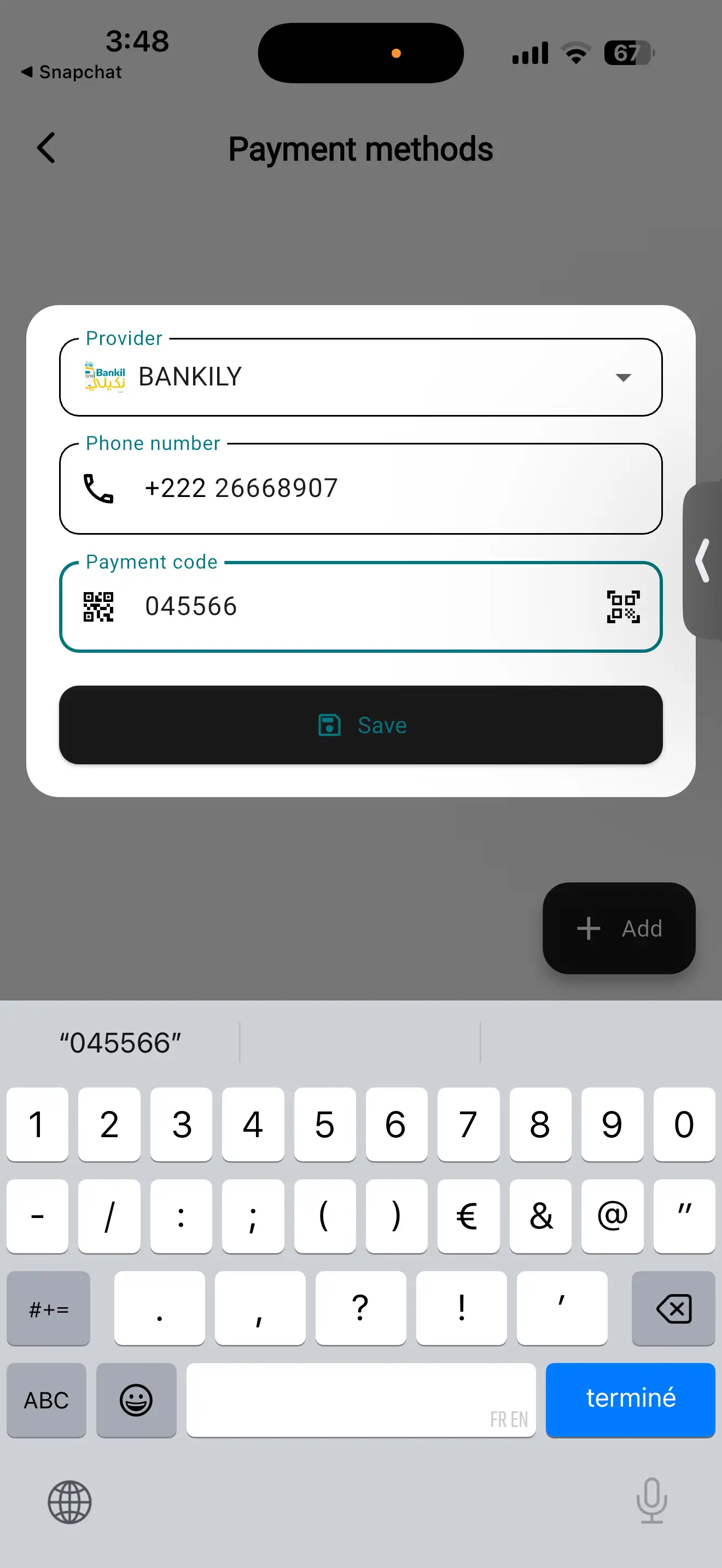This screenshot has height=1568, width=722.
Task: Switch keyboard to ABC letters
Action: click(x=46, y=1400)
